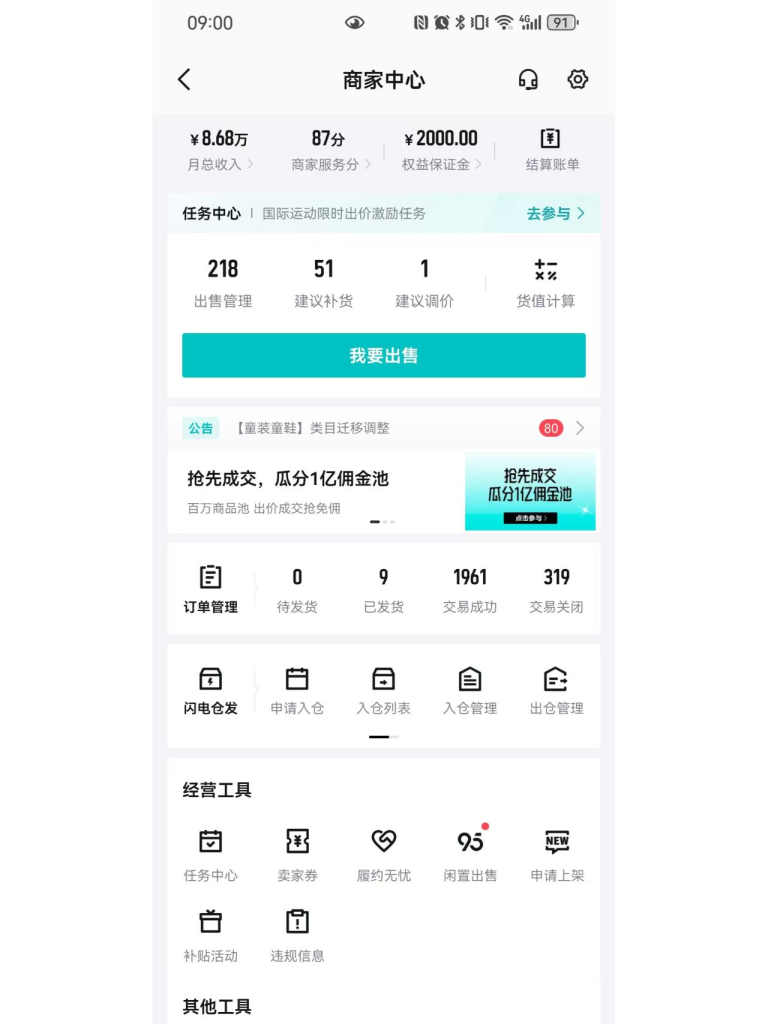768x1024 pixels.
Task: Open 出仓管理
Action: [x=556, y=691]
